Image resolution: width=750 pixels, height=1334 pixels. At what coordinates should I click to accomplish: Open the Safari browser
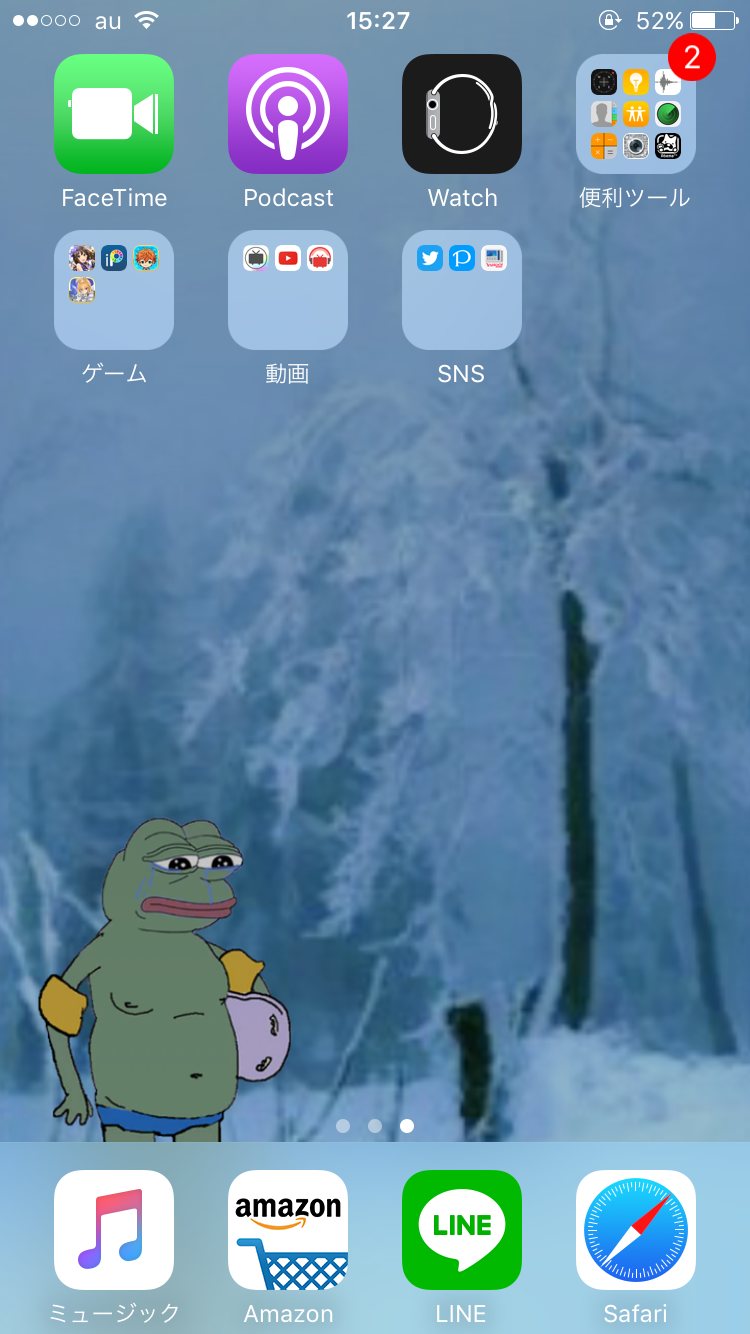(x=636, y=1230)
